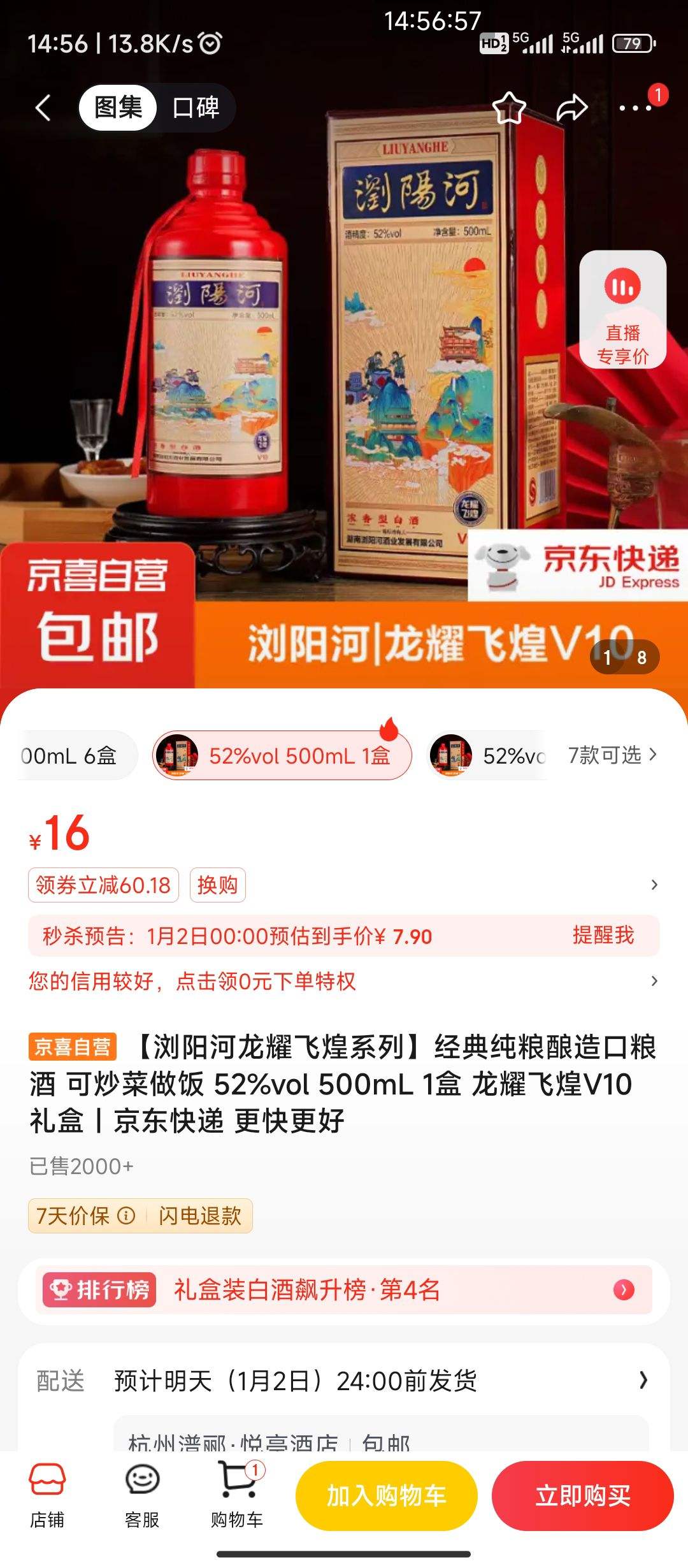Switch to the 口碑 tab
The width and height of the screenshot is (688, 1568).
[x=194, y=108]
